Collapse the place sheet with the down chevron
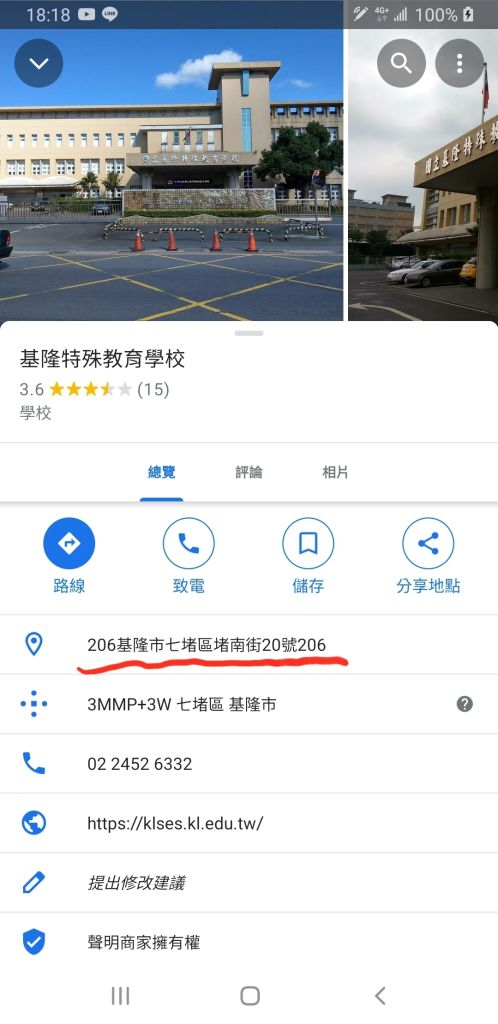This screenshot has width=498, height=1024. [39, 63]
